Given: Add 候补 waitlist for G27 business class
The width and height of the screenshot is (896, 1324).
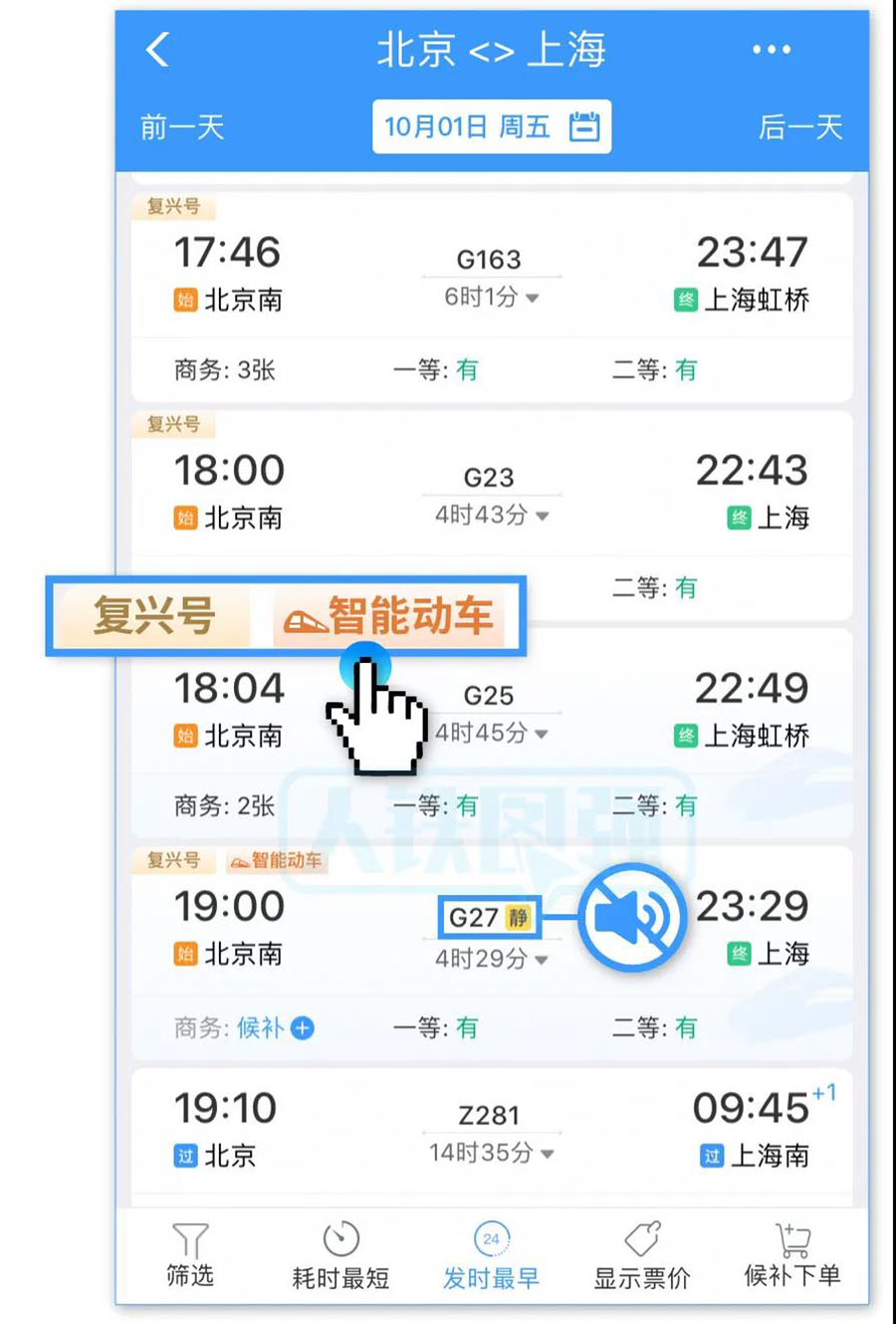Looking at the screenshot, I should pos(275,1027).
